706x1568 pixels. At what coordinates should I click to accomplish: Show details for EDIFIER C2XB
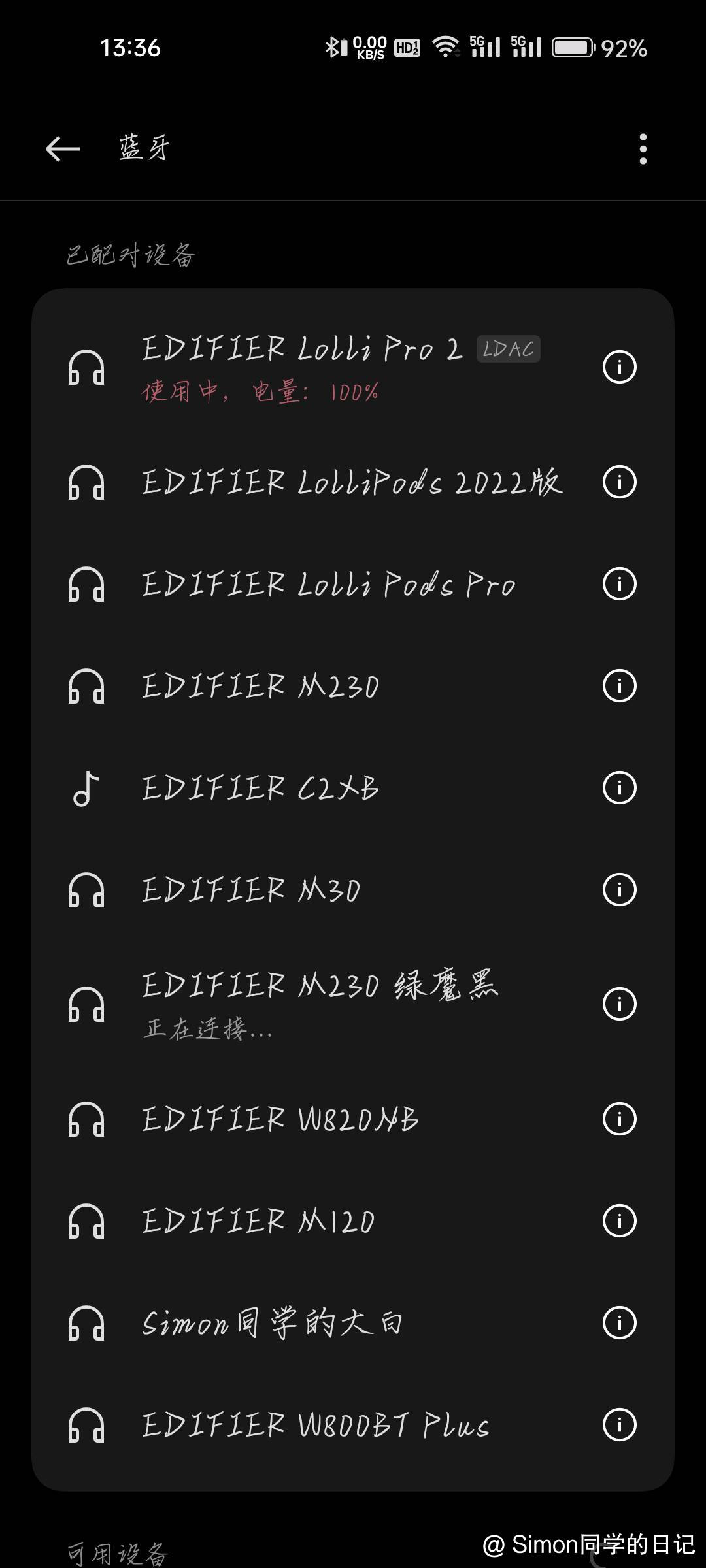pyautogui.click(x=619, y=788)
